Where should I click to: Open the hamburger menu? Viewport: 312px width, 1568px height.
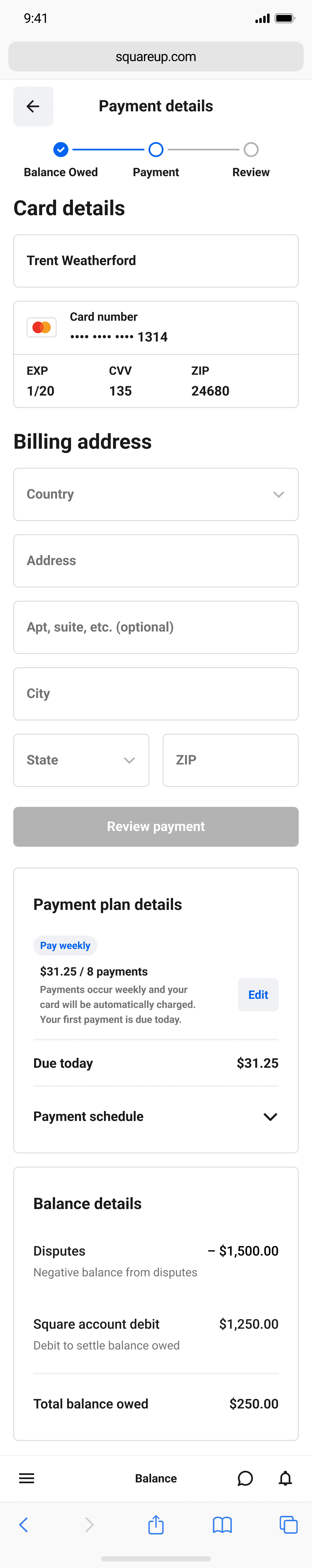click(x=27, y=1478)
